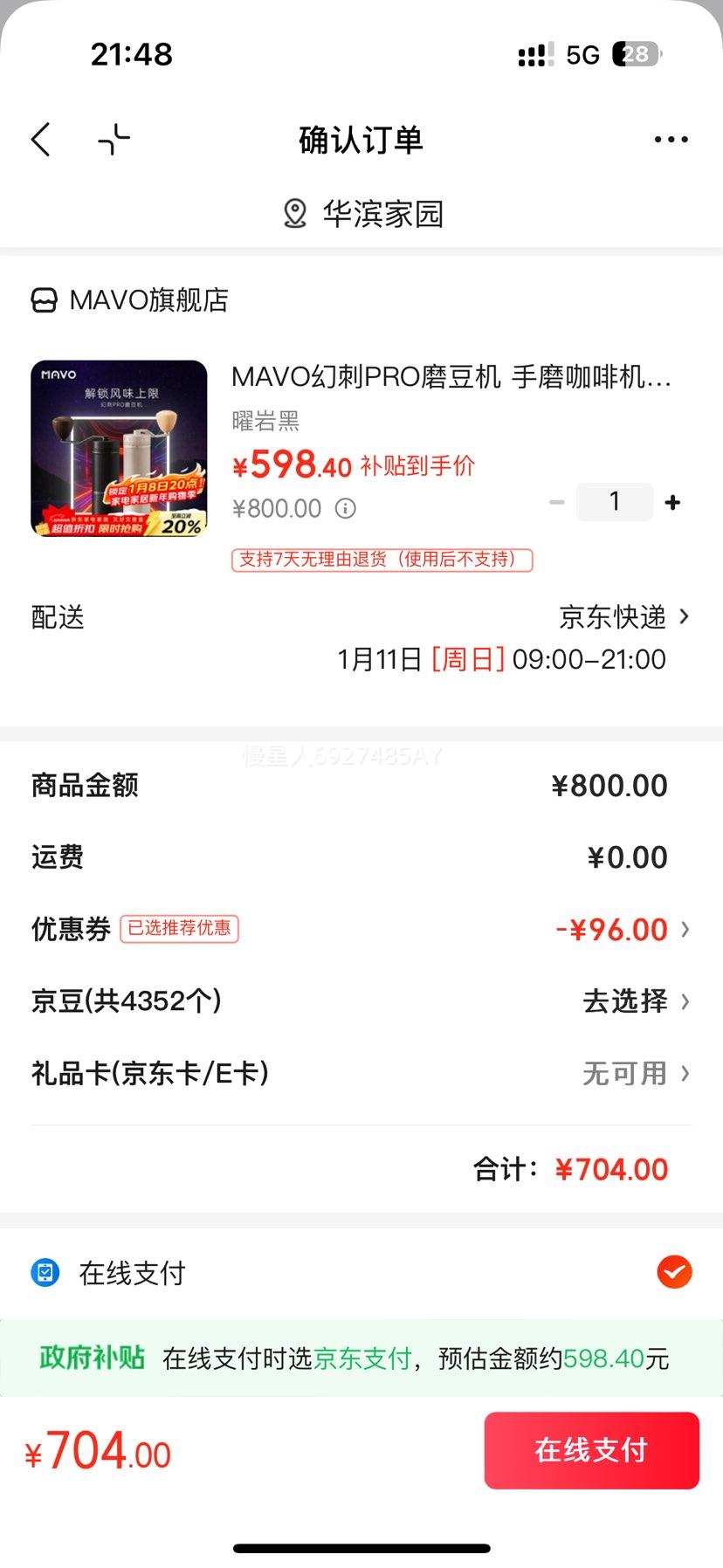Open the 礼品卡 gift card row
723x1568 pixels.
(634, 1073)
